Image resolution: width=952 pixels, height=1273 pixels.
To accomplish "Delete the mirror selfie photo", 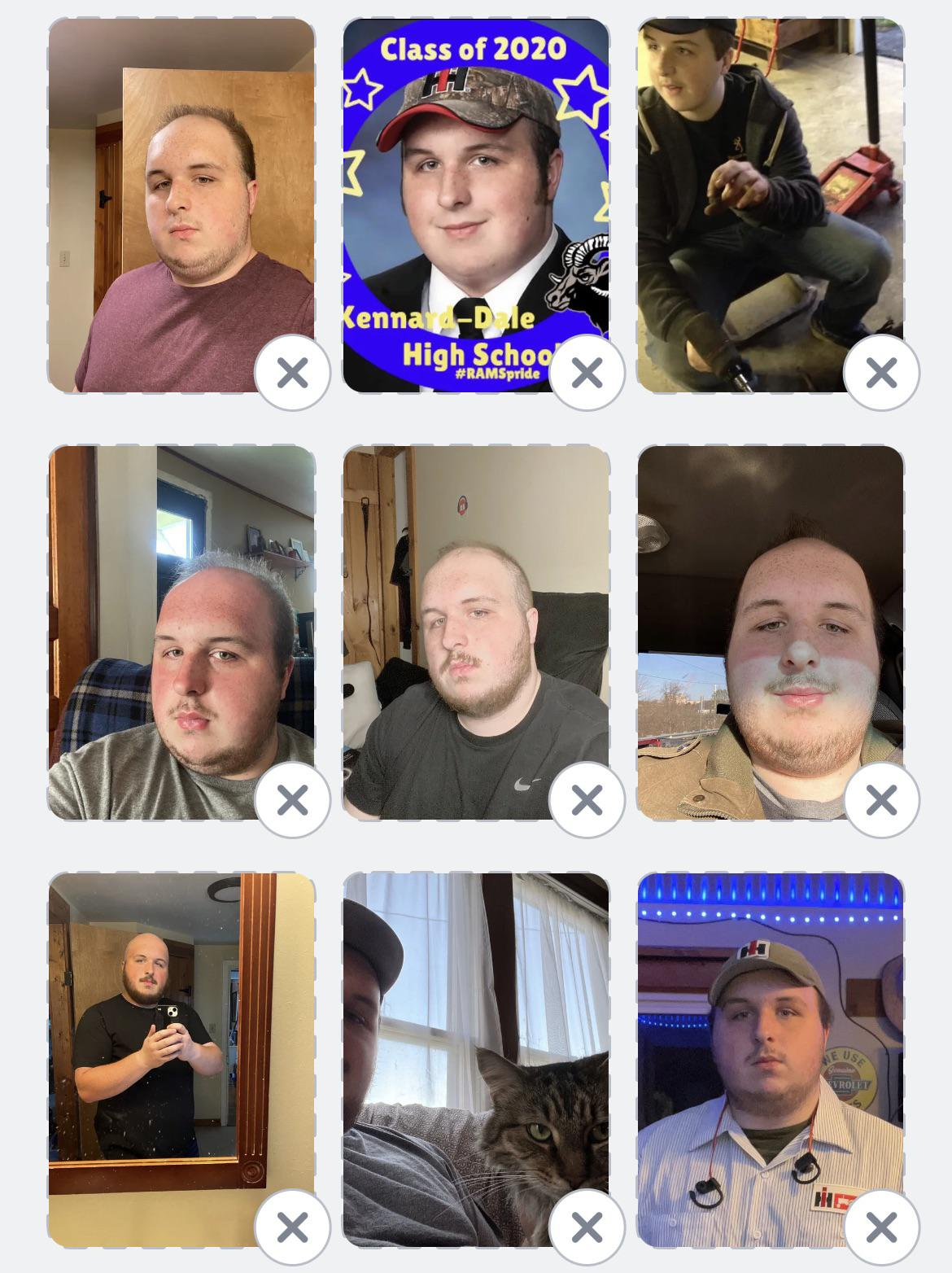I will pyautogui.click(x=292, y=1227).
